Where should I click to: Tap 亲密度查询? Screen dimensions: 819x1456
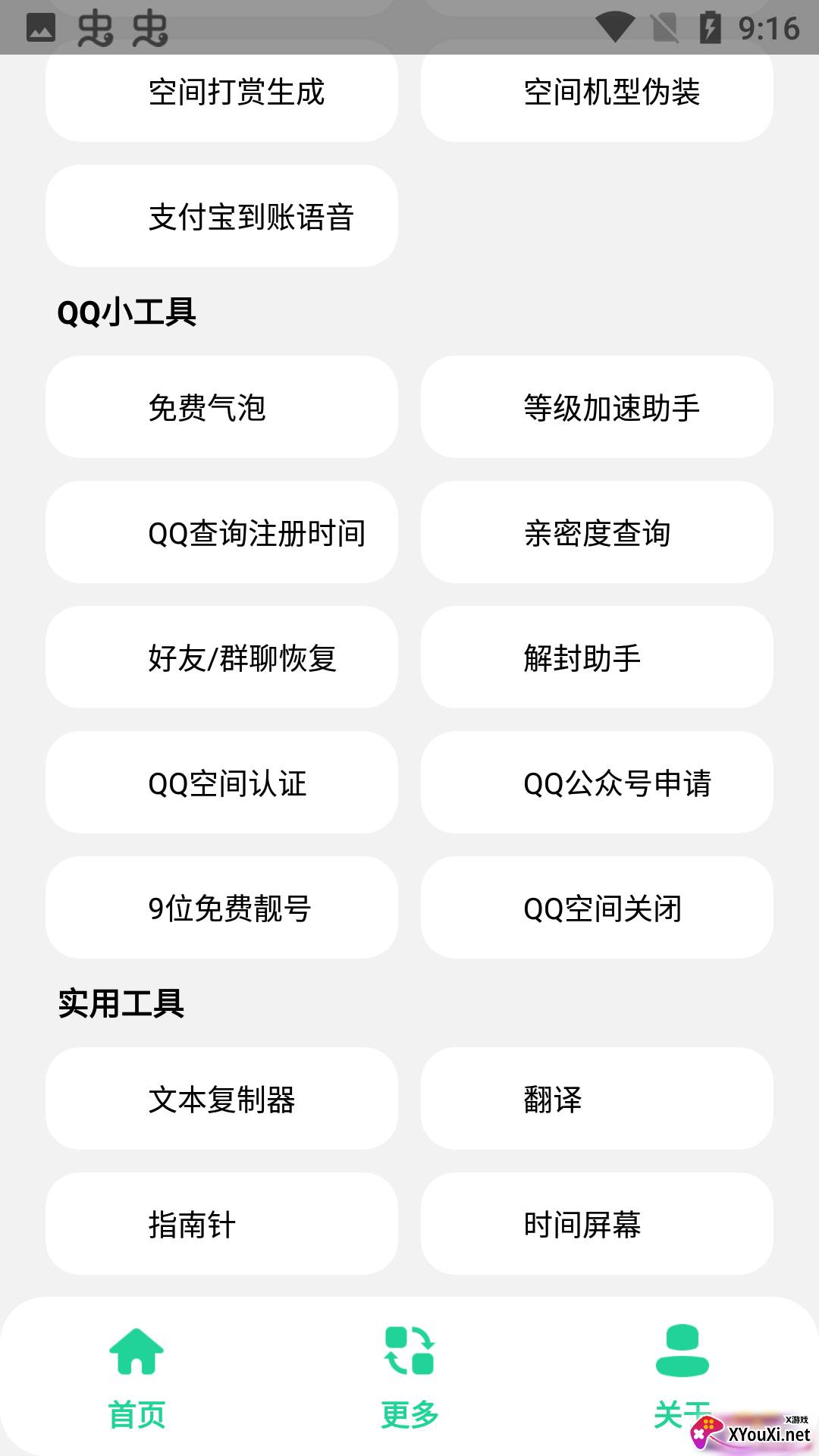coord(597,532)
